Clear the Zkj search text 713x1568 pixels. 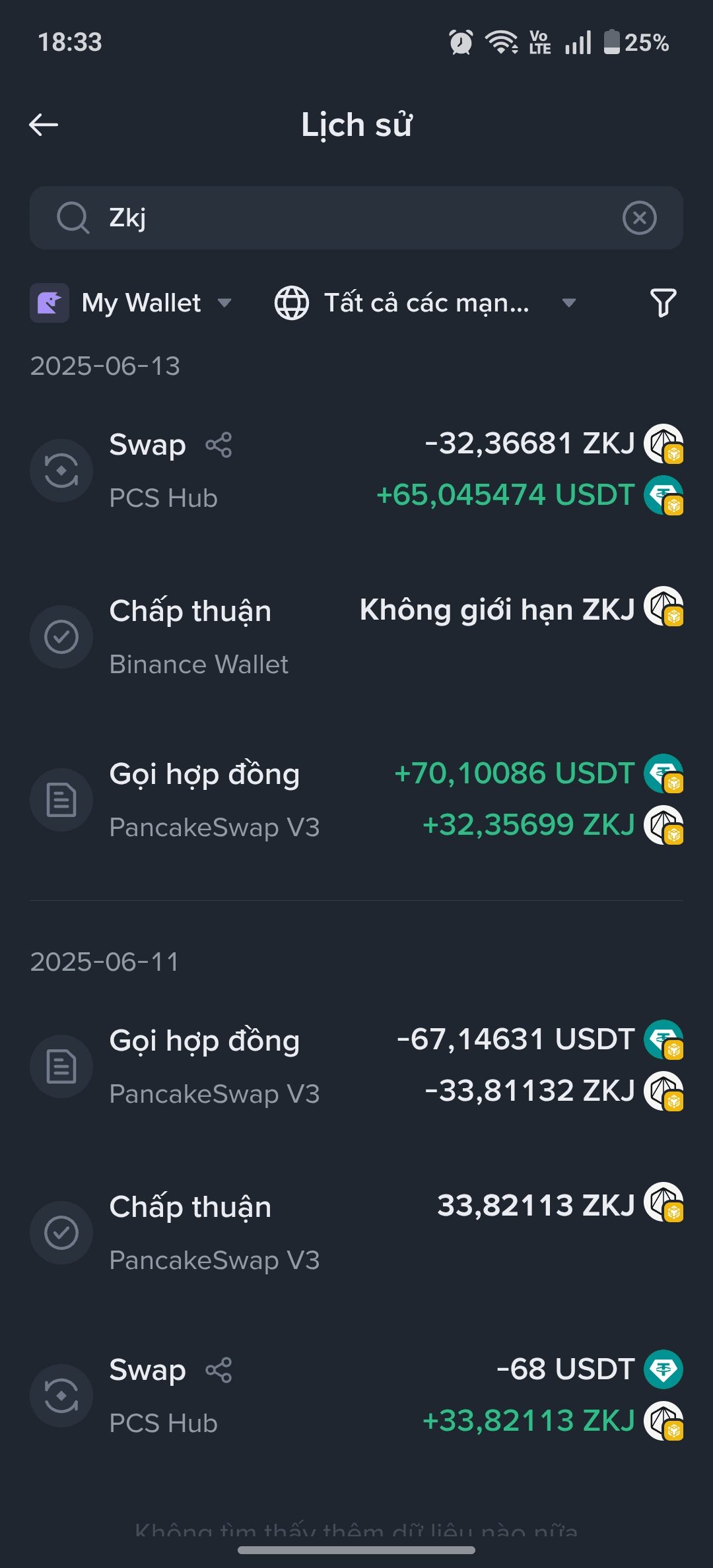(639, 218)
